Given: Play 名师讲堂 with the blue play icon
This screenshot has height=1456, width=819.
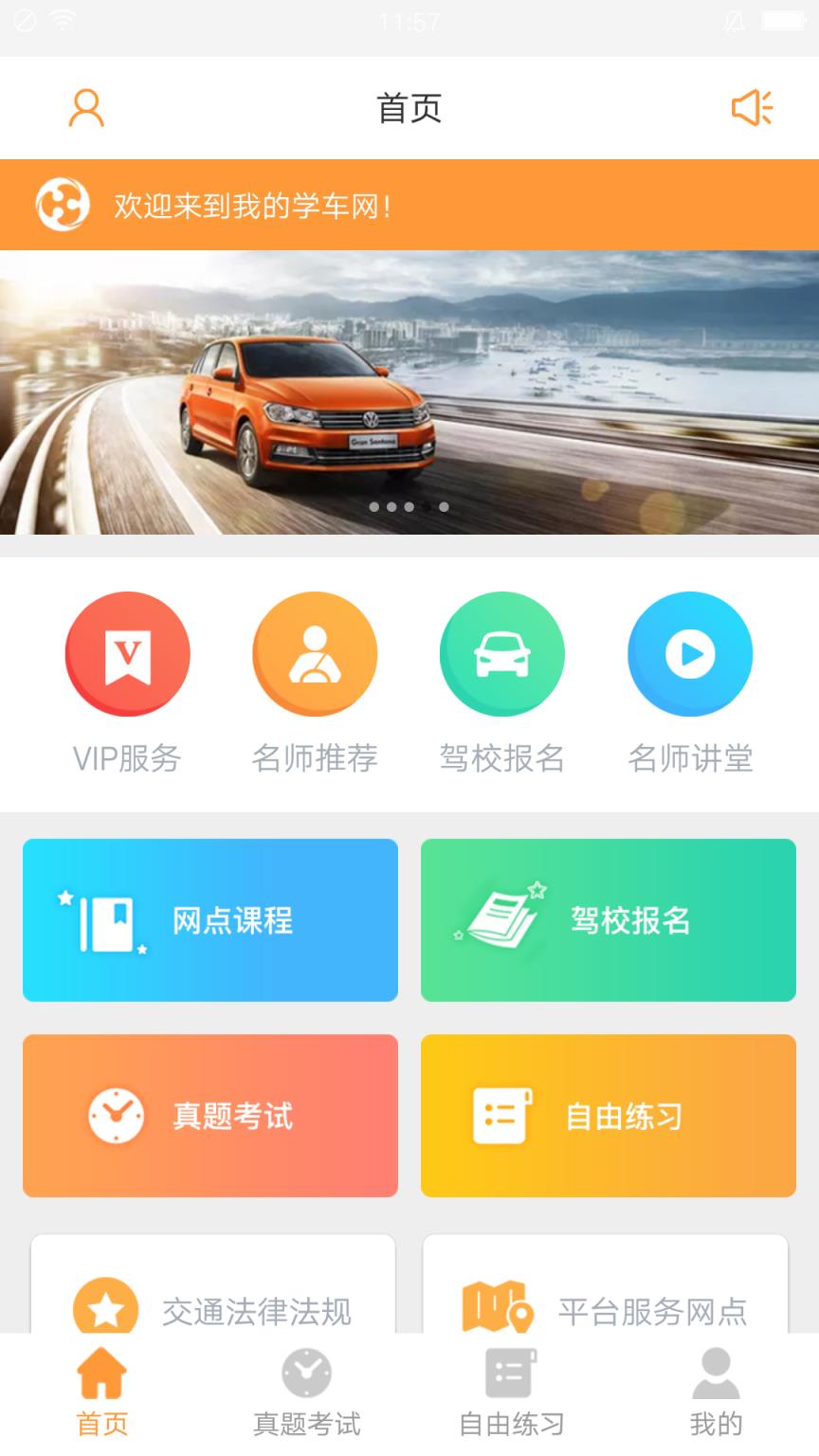Looking at the screenshot, I should coord(690,654).
